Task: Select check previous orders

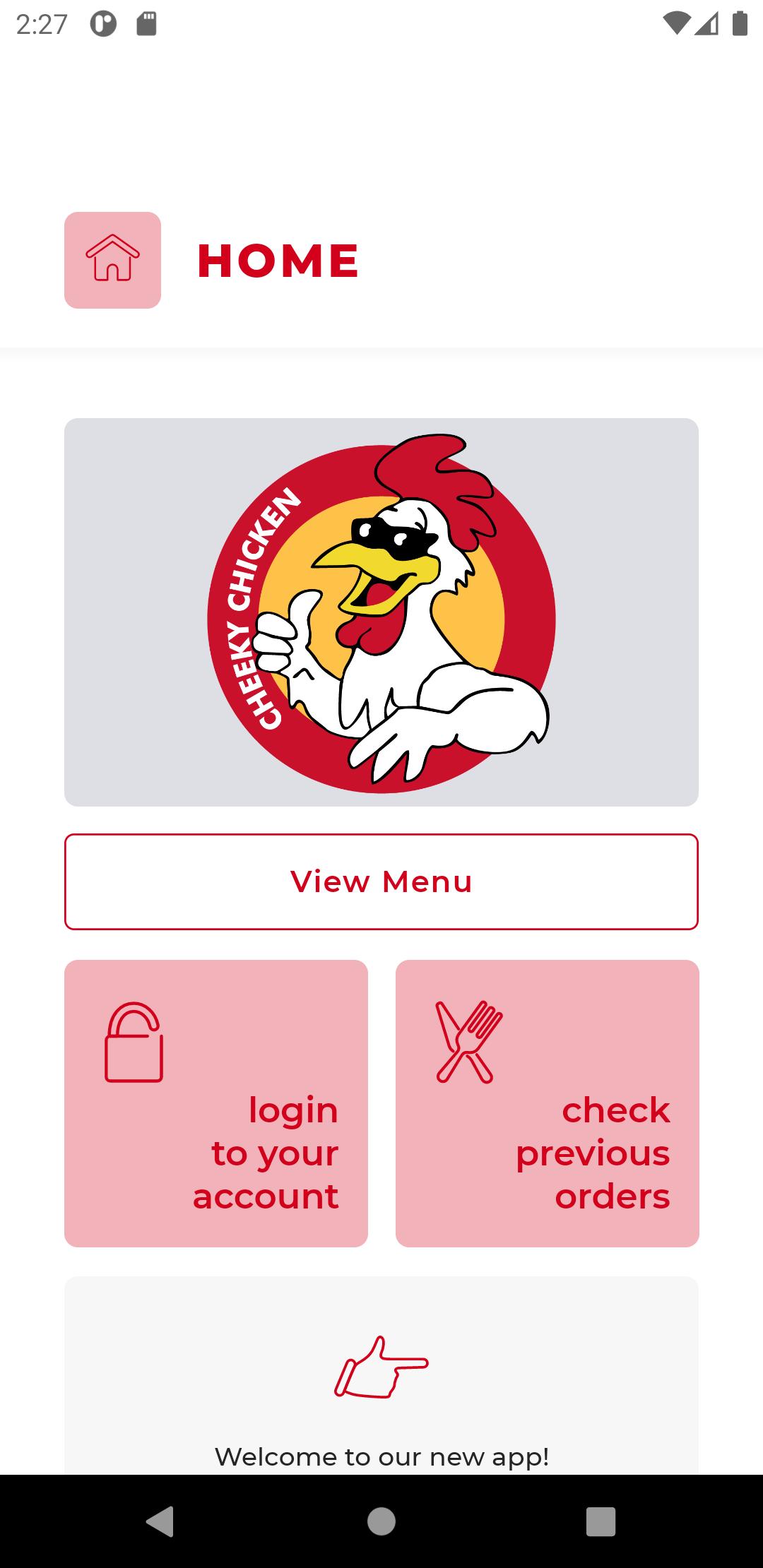Action: pyautogui.click(x=547, y=1102)
